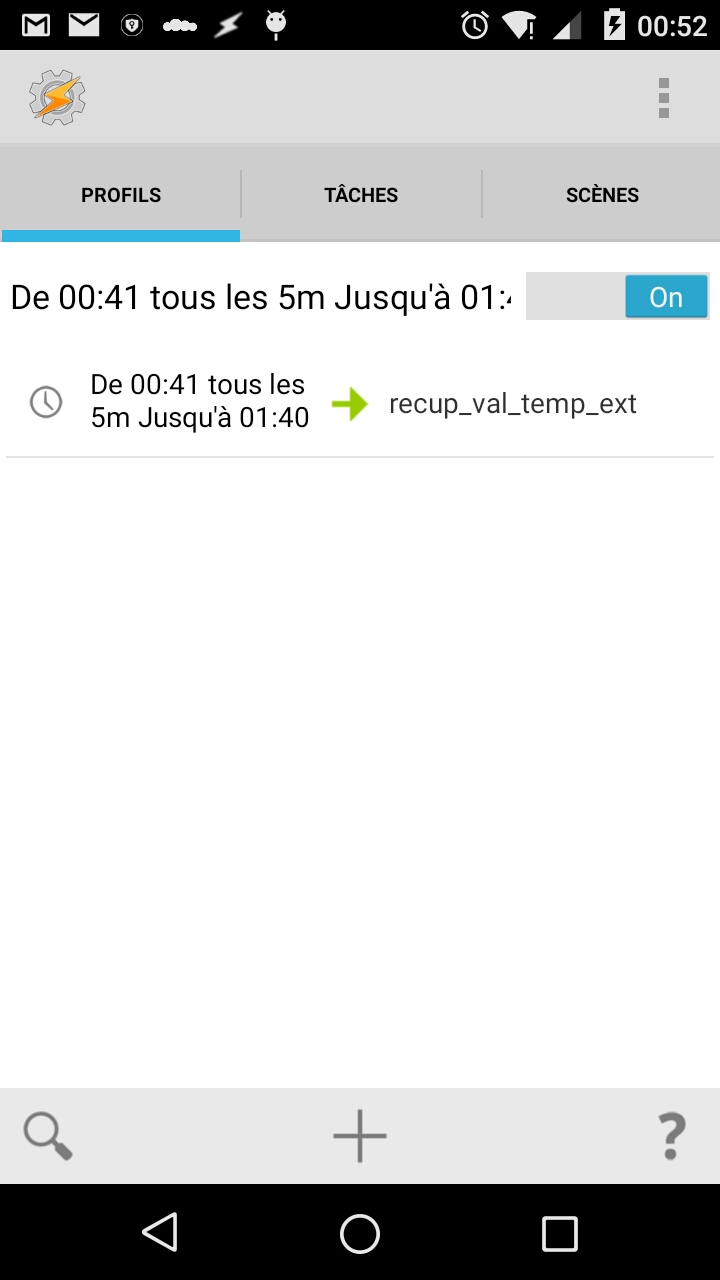Open the three-dot overflow menu

663,98
